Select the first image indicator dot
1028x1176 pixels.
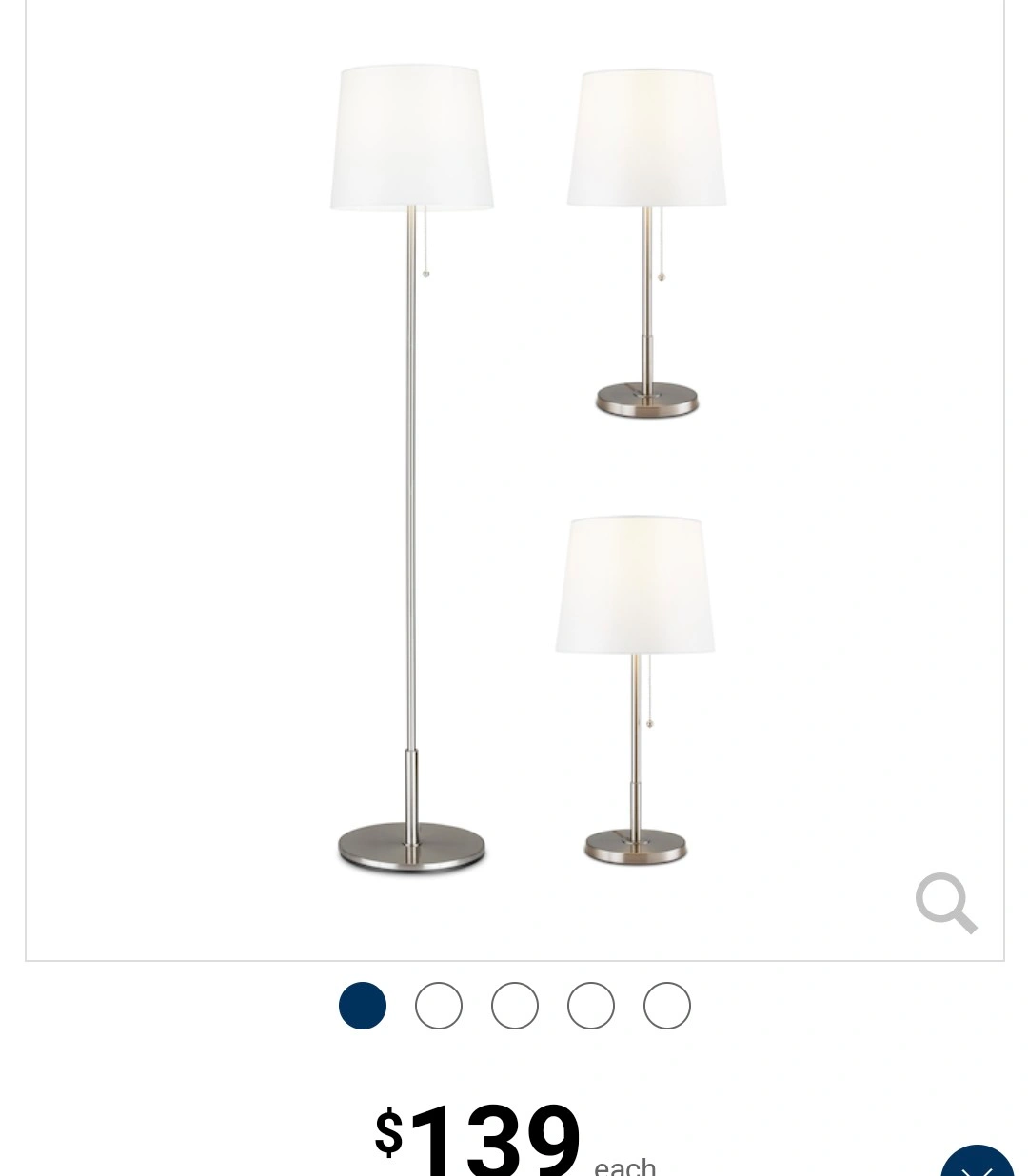click(363, 1006)
